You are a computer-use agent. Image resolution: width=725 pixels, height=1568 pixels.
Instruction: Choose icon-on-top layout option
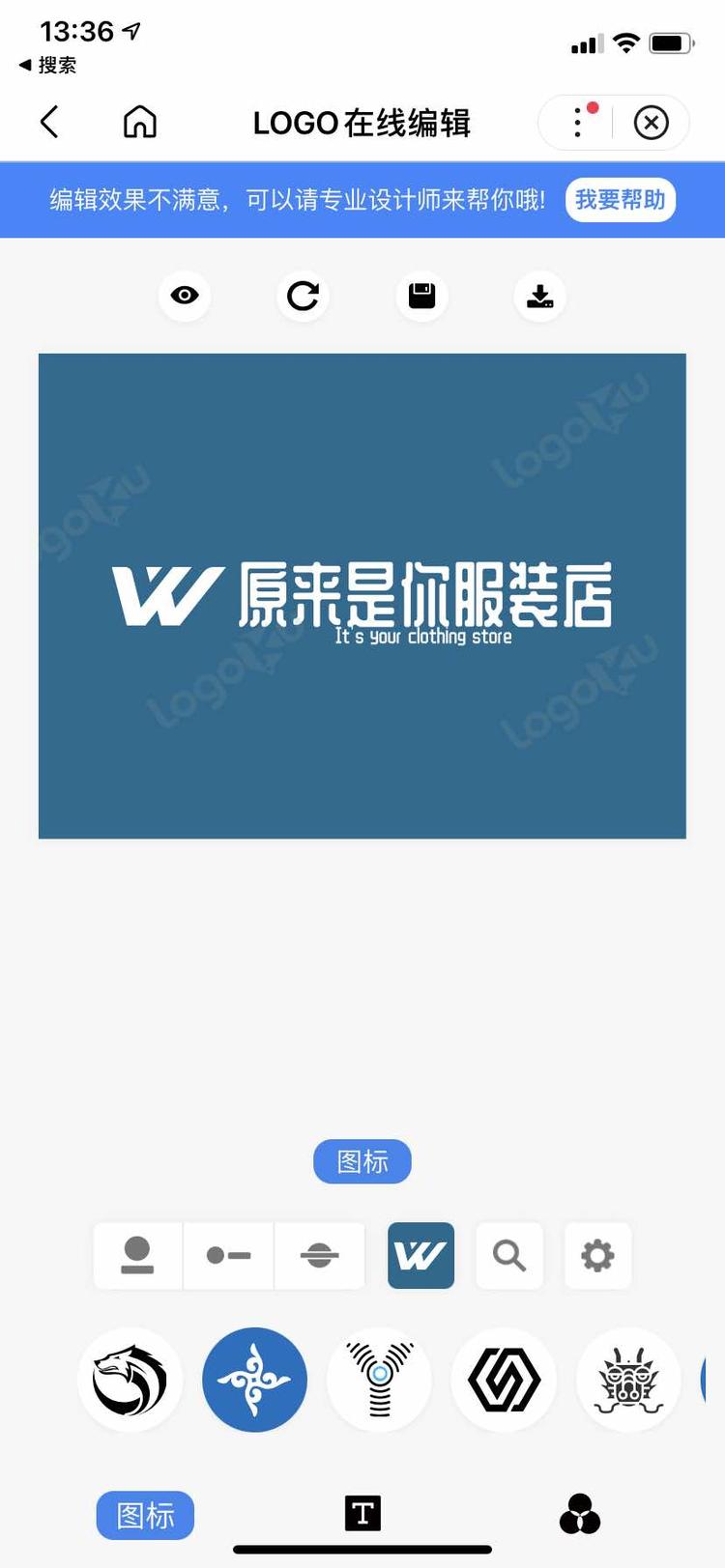click(137, 1255)
